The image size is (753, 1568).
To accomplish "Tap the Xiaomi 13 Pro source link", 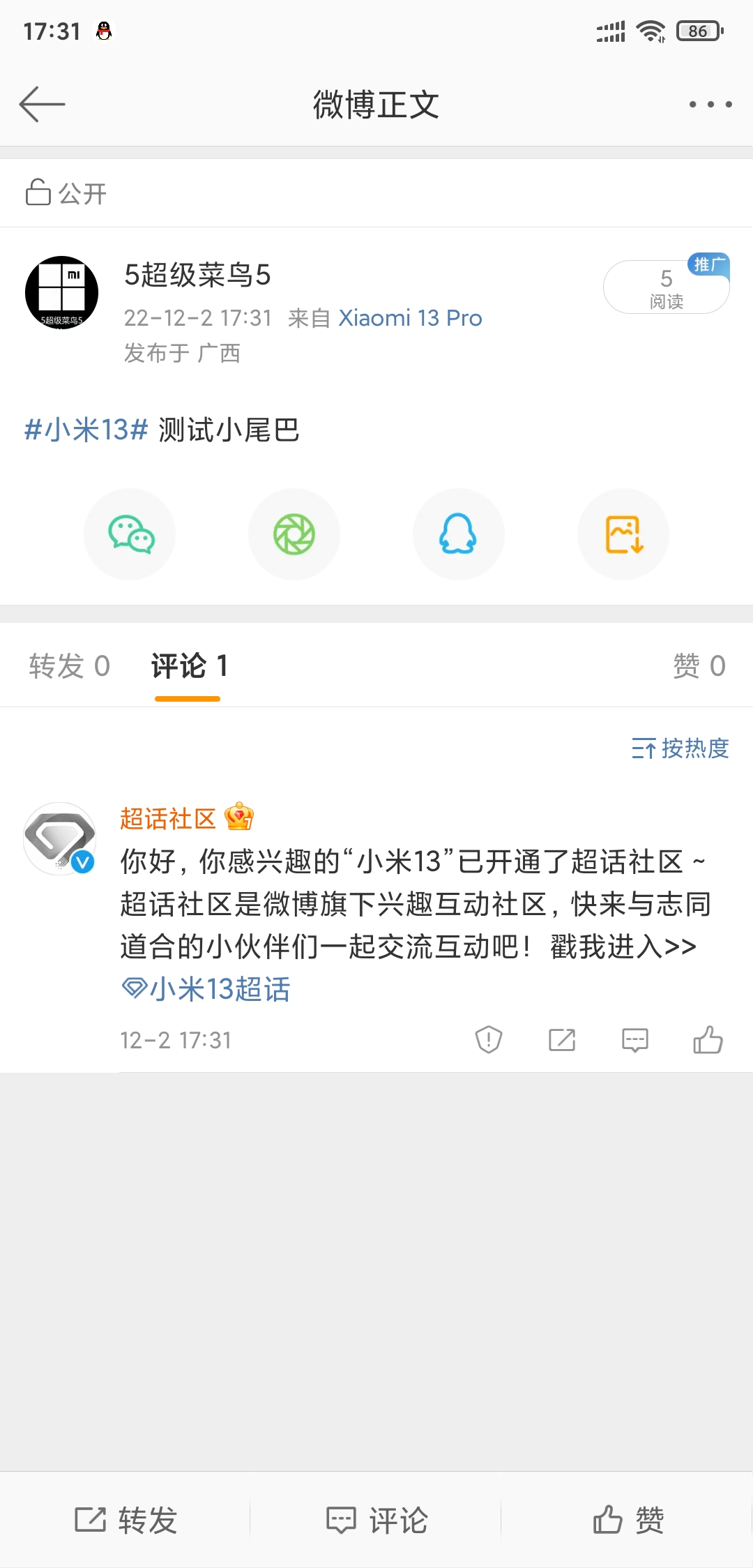I will pyautogui.click(x=410, y=318).
